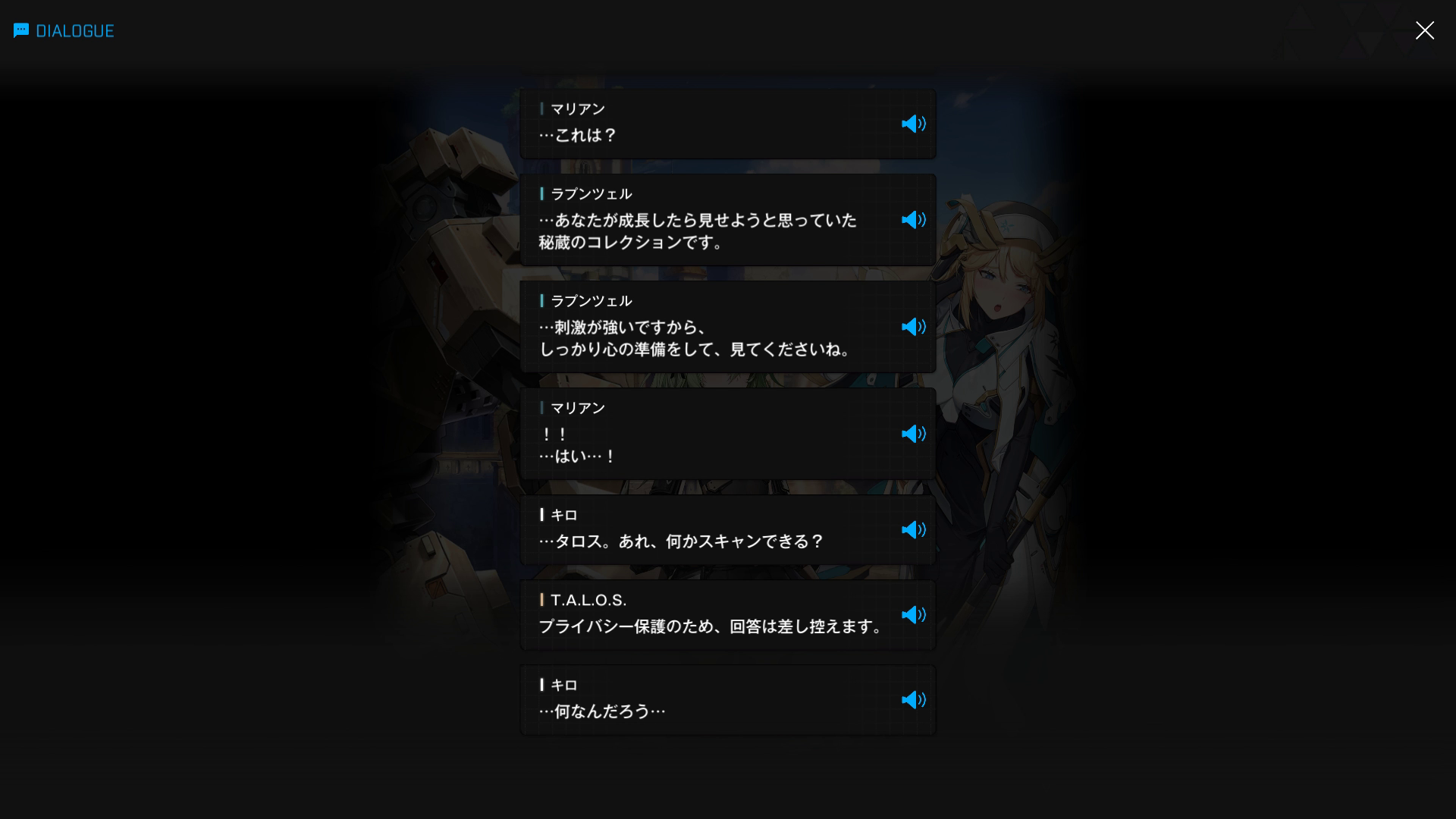Viewport: 1456px width, 819px height.
Task: Play voice for マリアン's '…これは?' line
Action: pyautogui.click(x=913, y=124)
